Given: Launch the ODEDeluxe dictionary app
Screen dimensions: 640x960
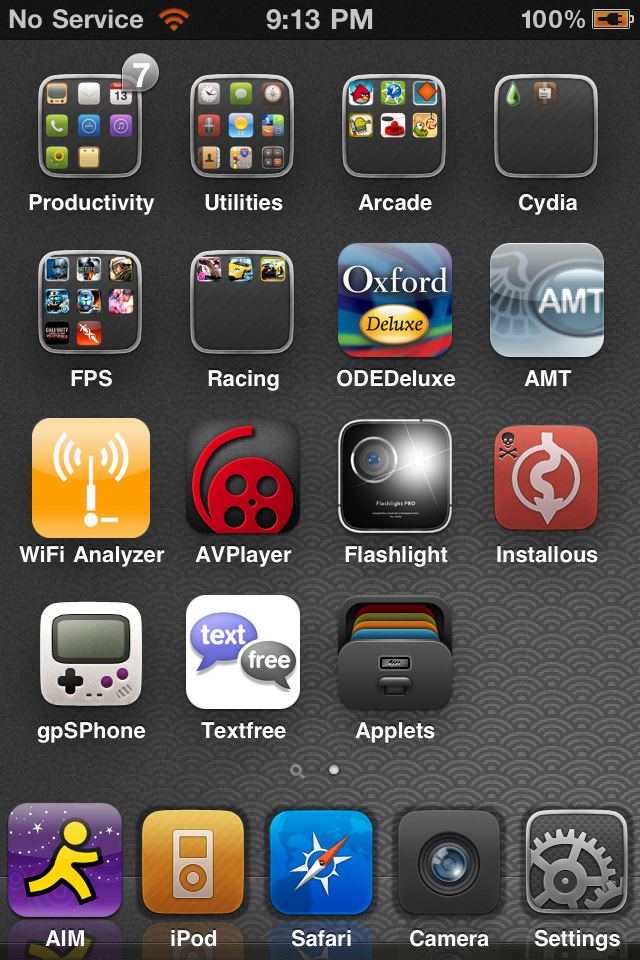Looking at the screenshot, I should (x=394, y=302).
